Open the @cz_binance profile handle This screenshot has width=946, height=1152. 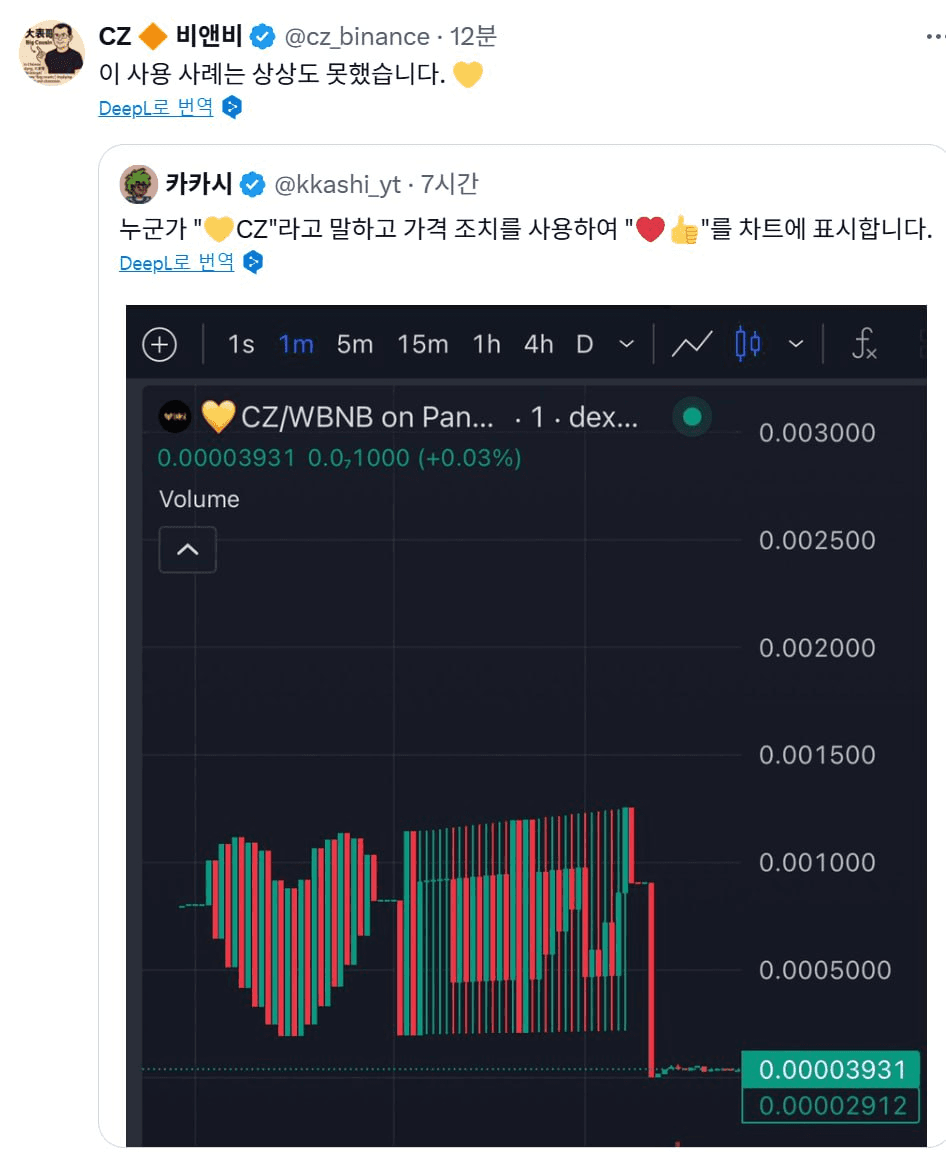point(357,37)
